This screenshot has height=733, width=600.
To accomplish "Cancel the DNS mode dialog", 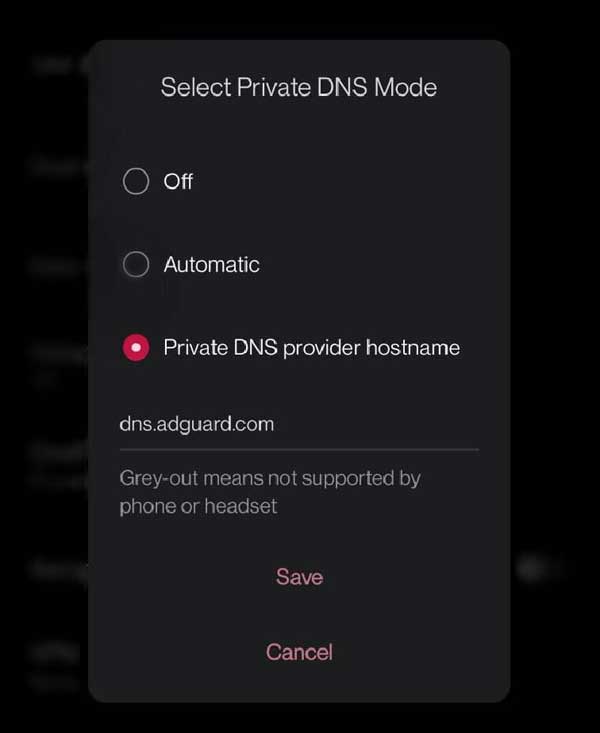I will [299, 652].
